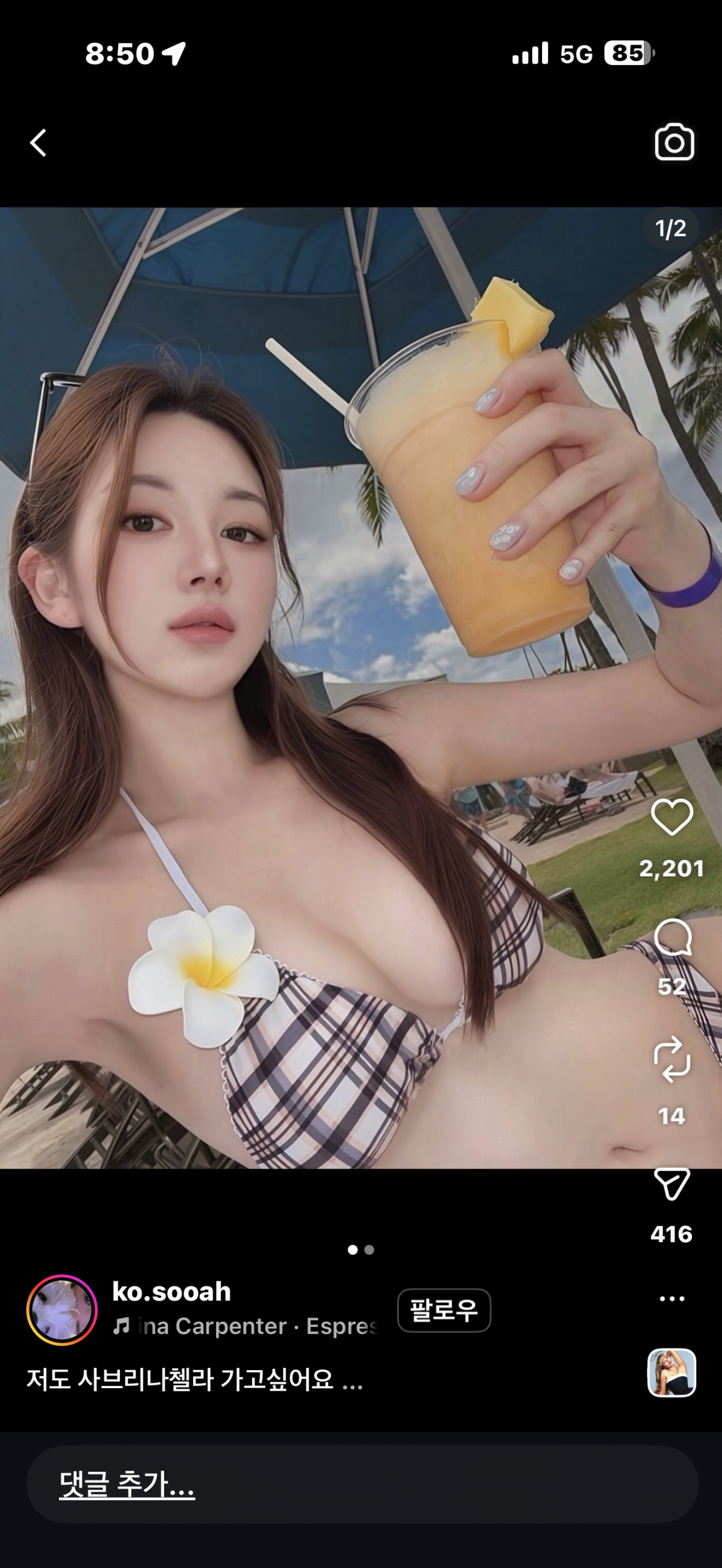Like this post with the heart
Image resolution: width=722 pixels, height=1568 pixels.
click(x=671, y=817)
